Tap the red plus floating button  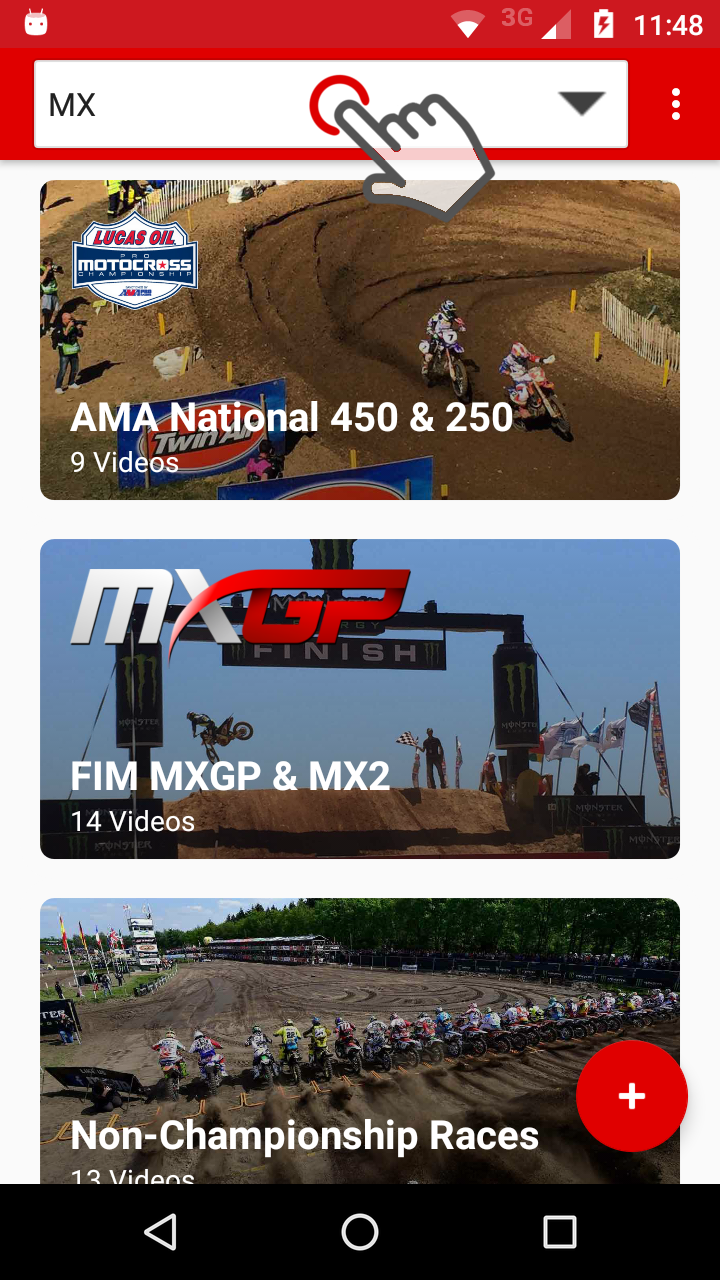[x=631, y=1096]
